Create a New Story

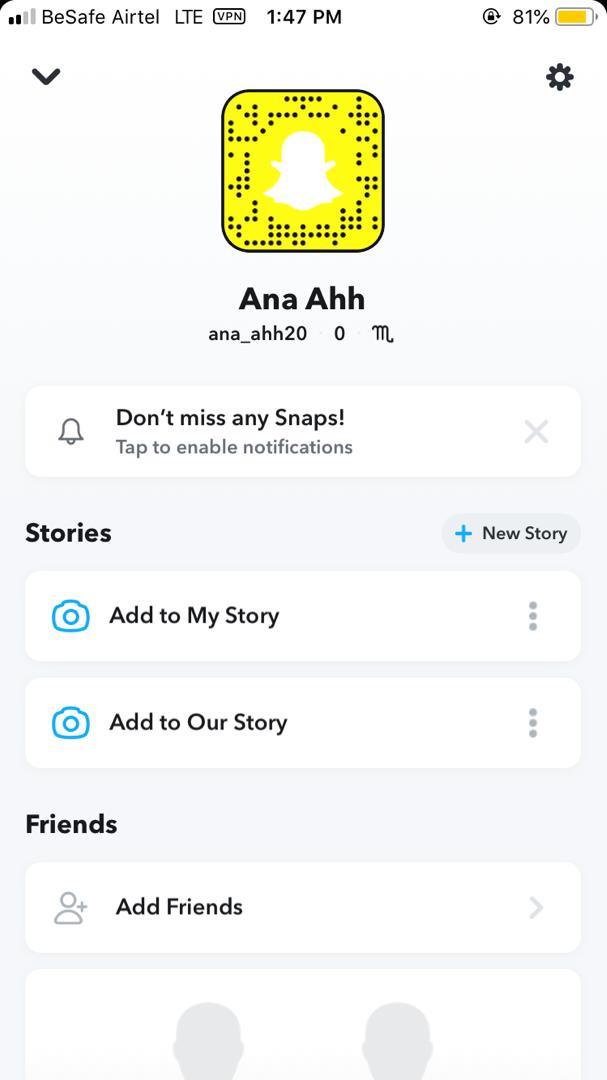(511, 534)
